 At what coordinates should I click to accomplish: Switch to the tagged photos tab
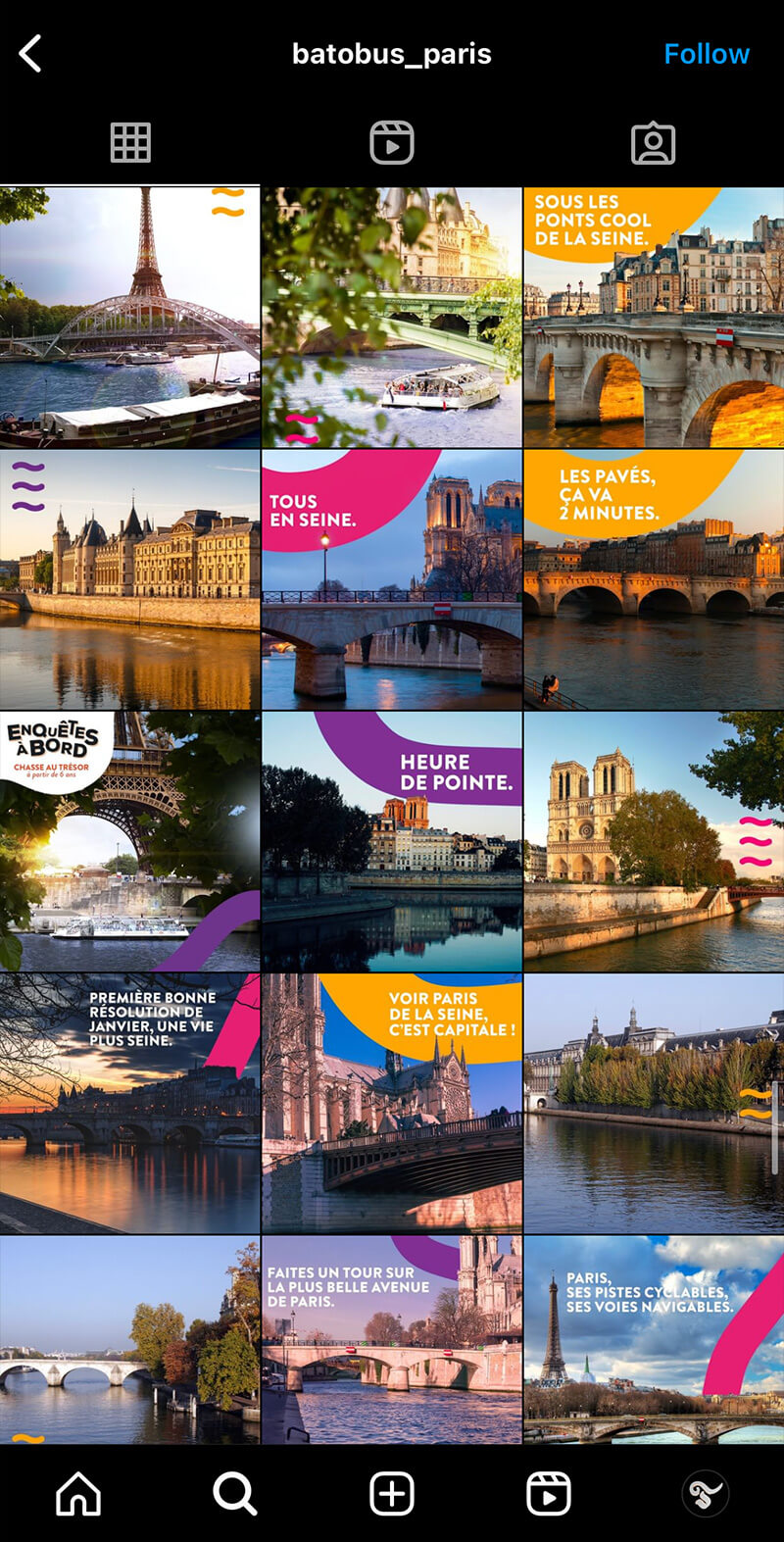653,143
